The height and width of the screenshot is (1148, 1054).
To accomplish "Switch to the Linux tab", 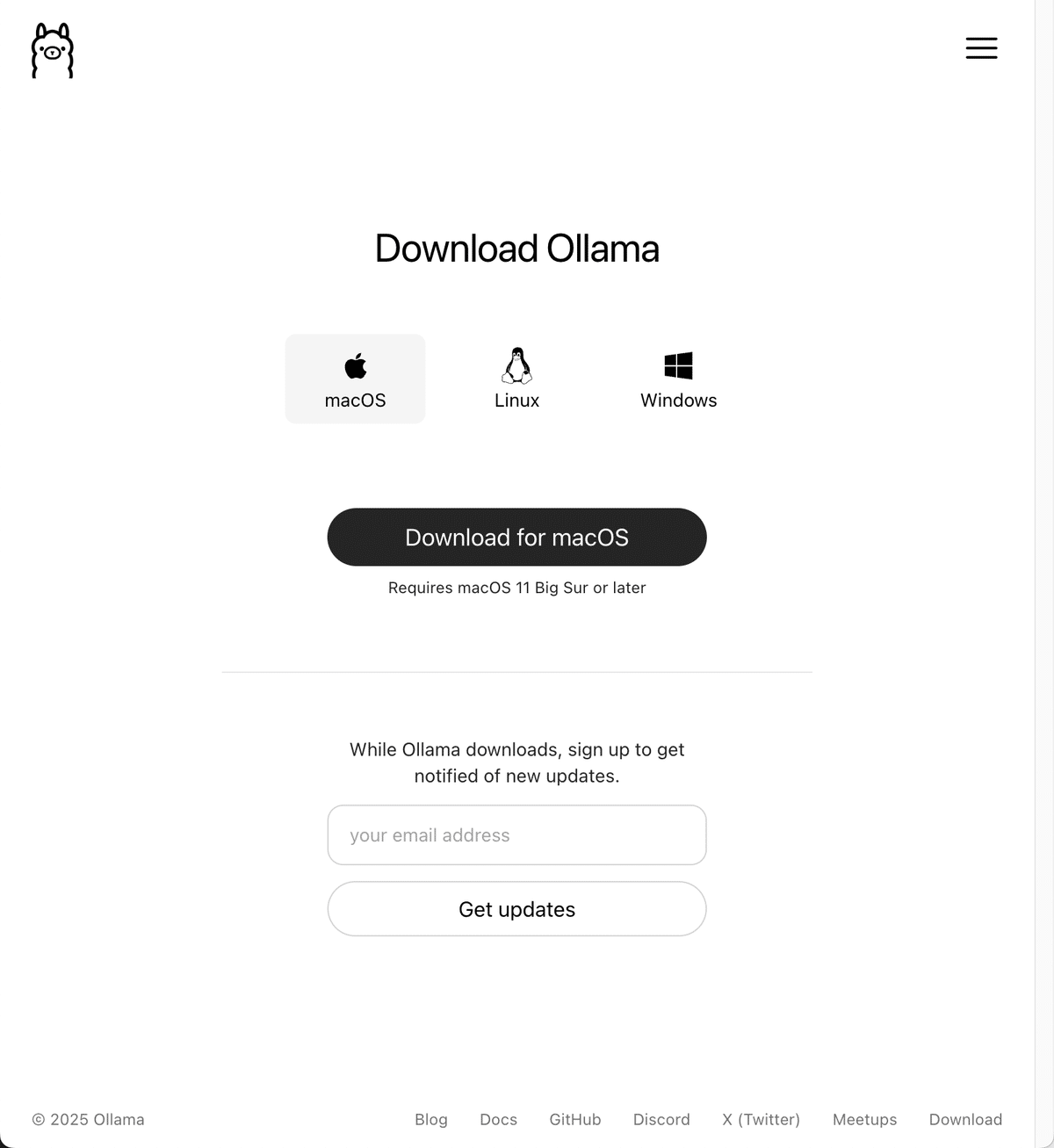I will tap(516, 379).
